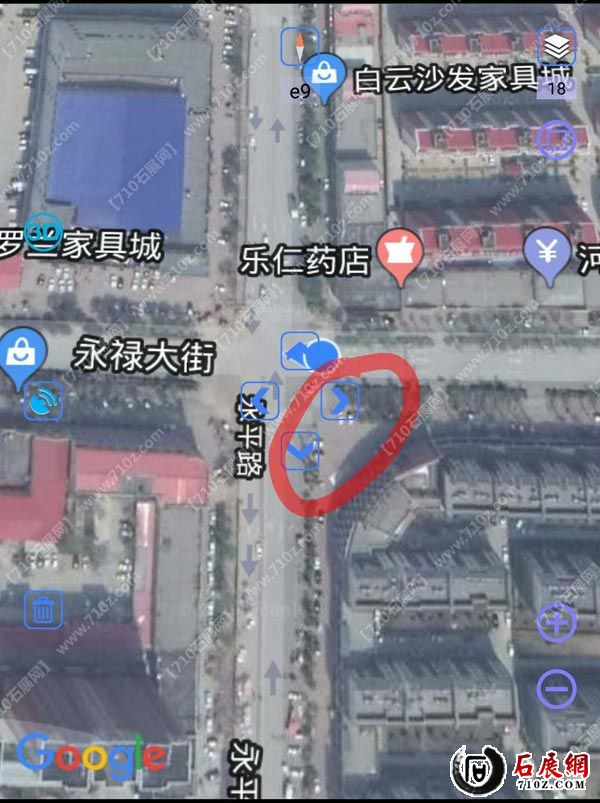This screenshot has width=600, height=803.
Task: Select the shopping bag marker by 永禄大街
Action: tap(18, 352)
